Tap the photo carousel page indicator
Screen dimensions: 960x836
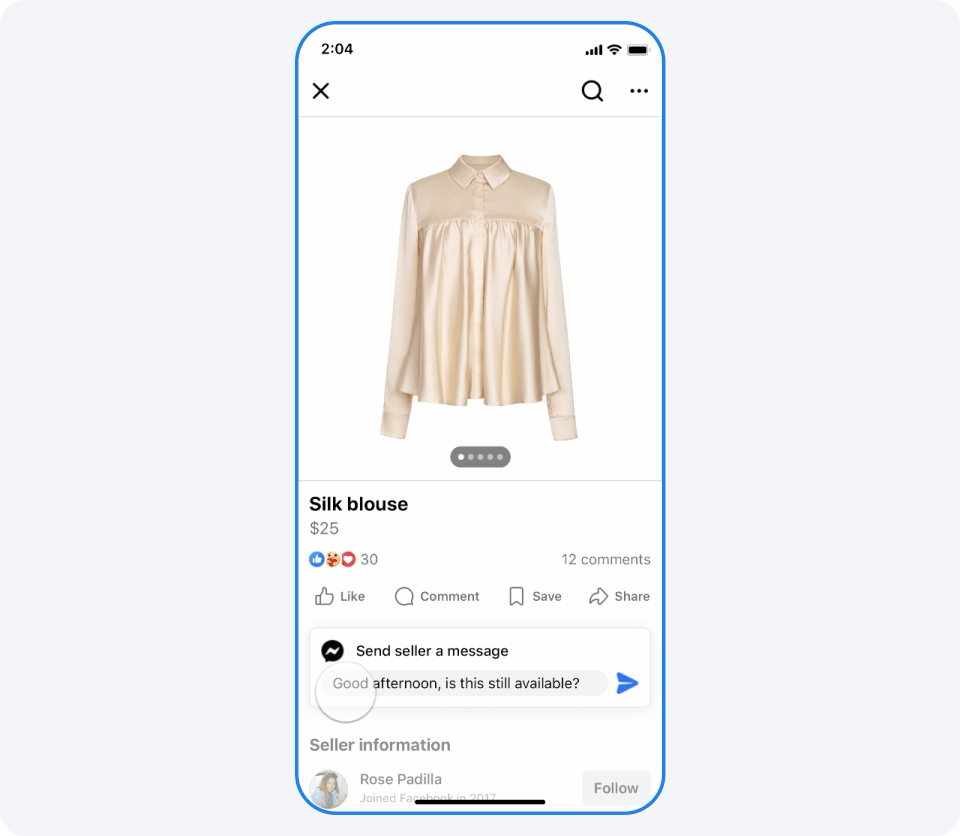click(x=480, y=457)
